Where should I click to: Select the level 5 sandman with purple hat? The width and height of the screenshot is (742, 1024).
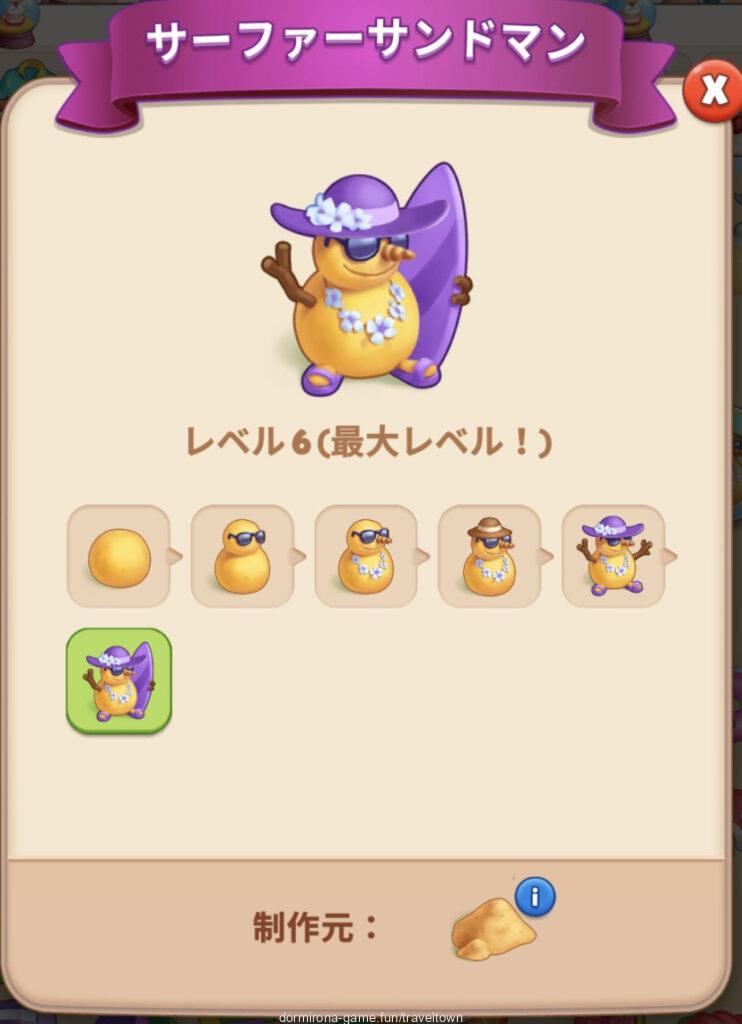613,556
